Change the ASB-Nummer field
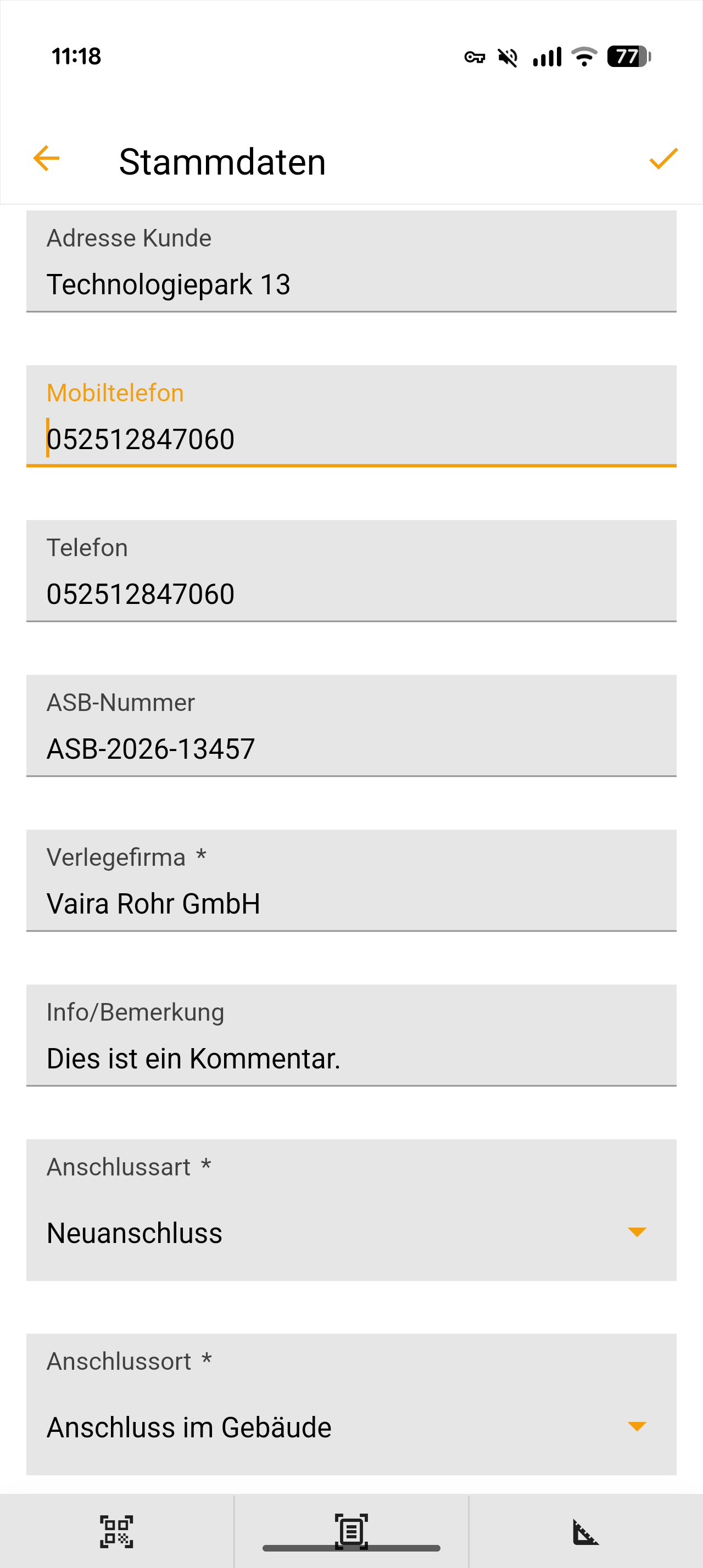Screen dimensions: 703x1568 click(x=350, y=747)
